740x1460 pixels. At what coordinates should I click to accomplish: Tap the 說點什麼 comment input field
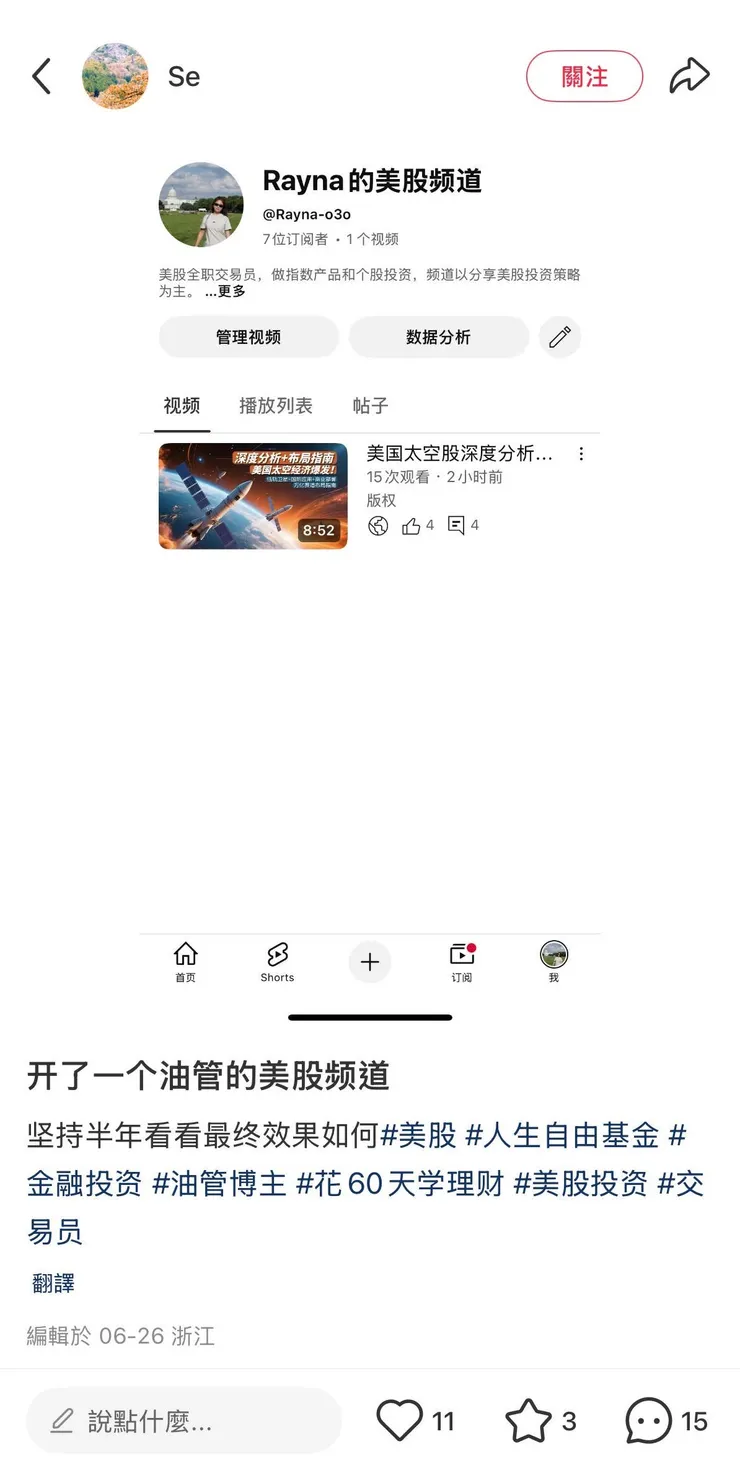(183, 1419)
